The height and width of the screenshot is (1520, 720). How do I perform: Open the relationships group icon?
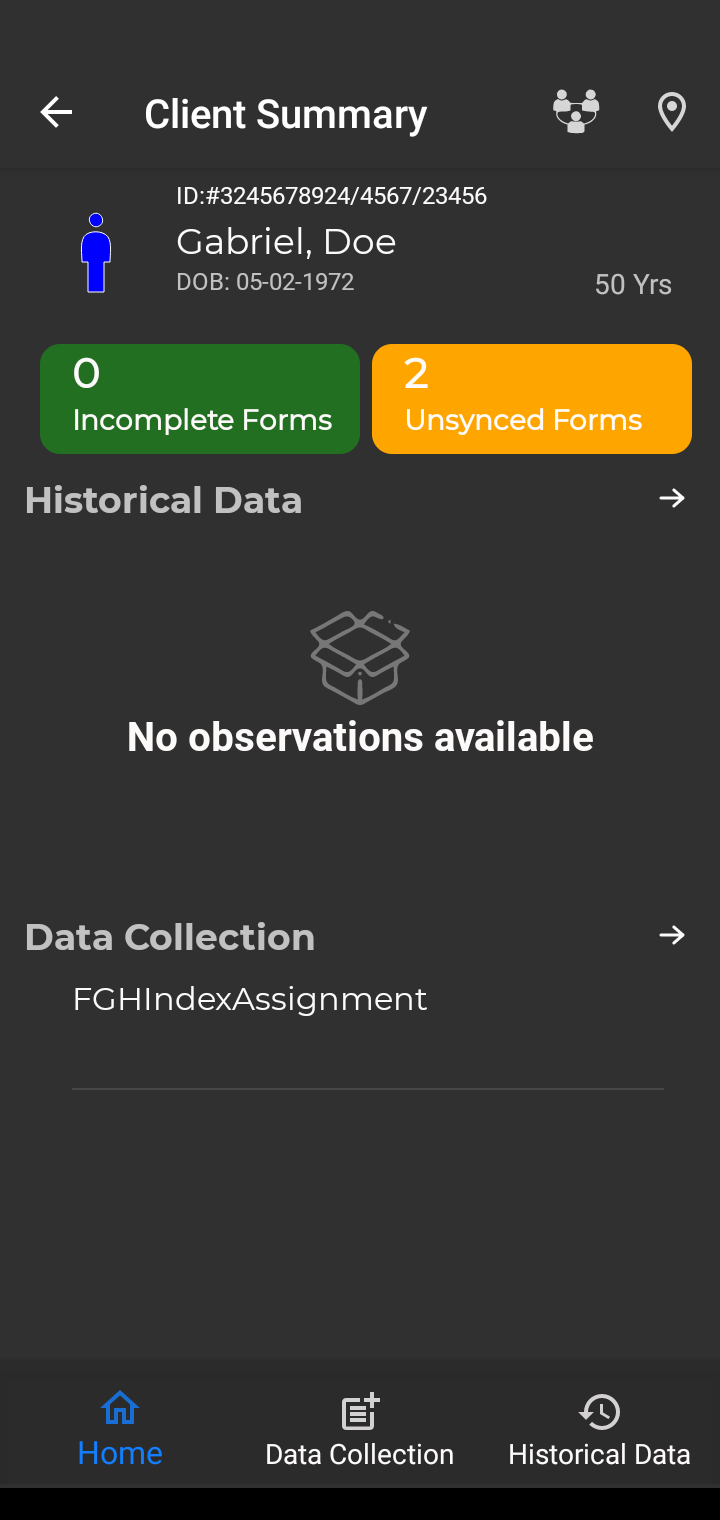(x=576, y=112)
